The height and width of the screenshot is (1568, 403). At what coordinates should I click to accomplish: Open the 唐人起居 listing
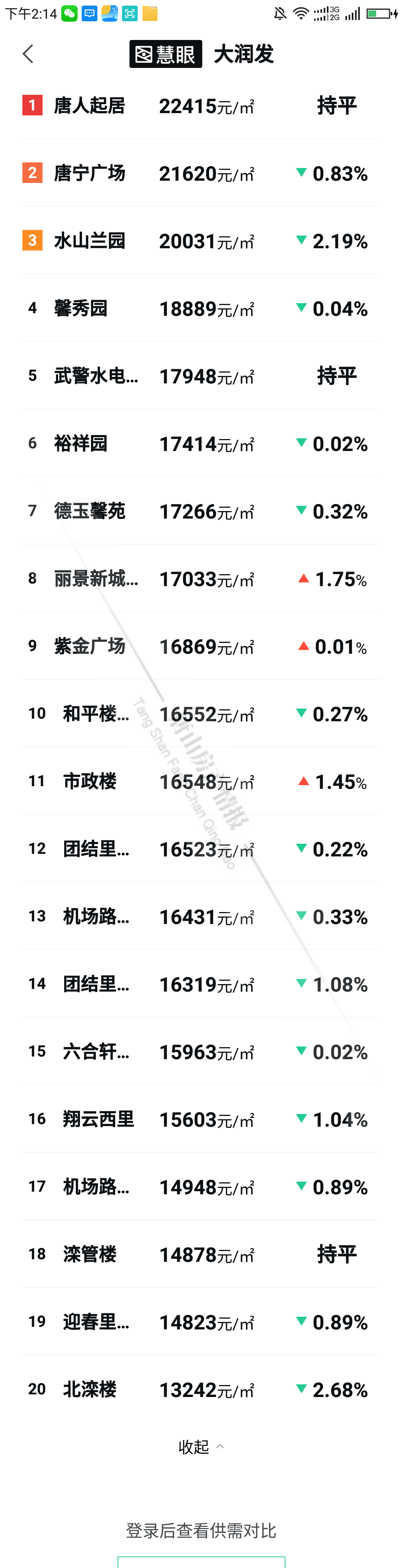click(x=90, y=105)
